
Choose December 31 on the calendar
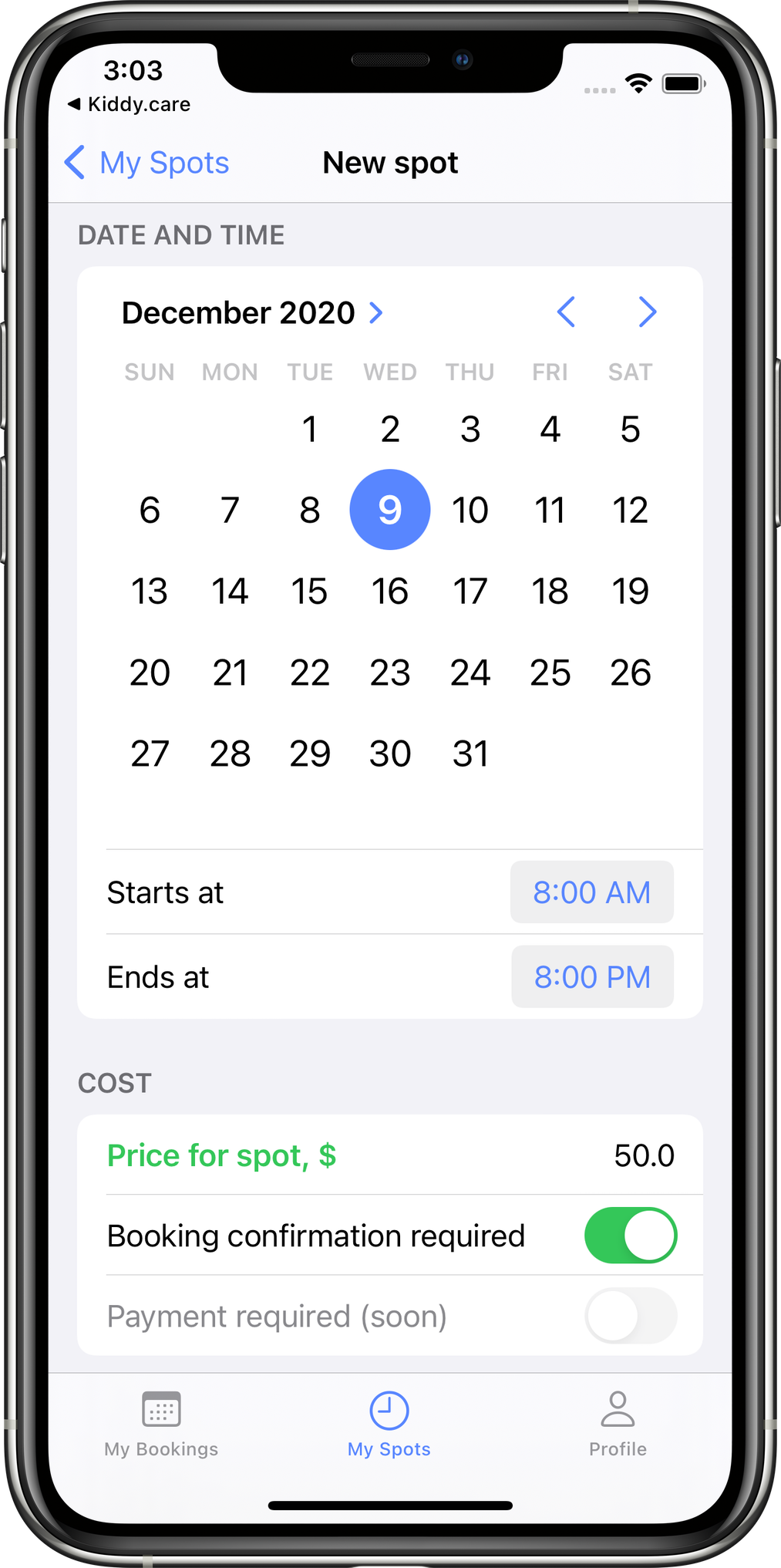(x=470, y=754)
